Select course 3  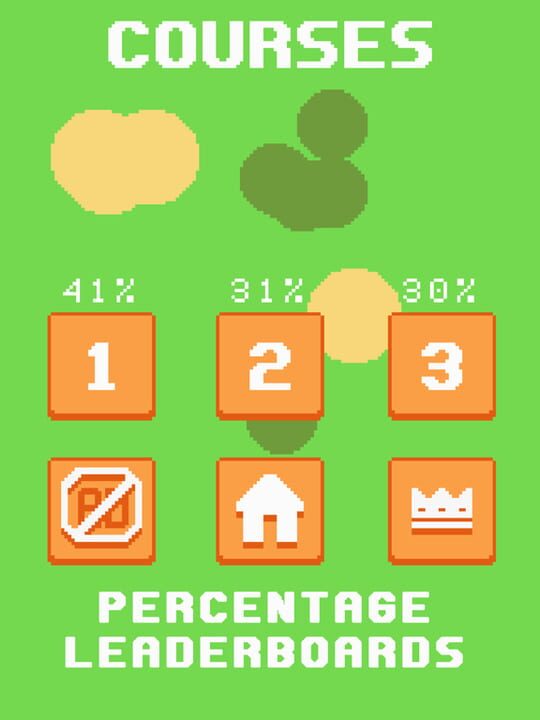442,366
